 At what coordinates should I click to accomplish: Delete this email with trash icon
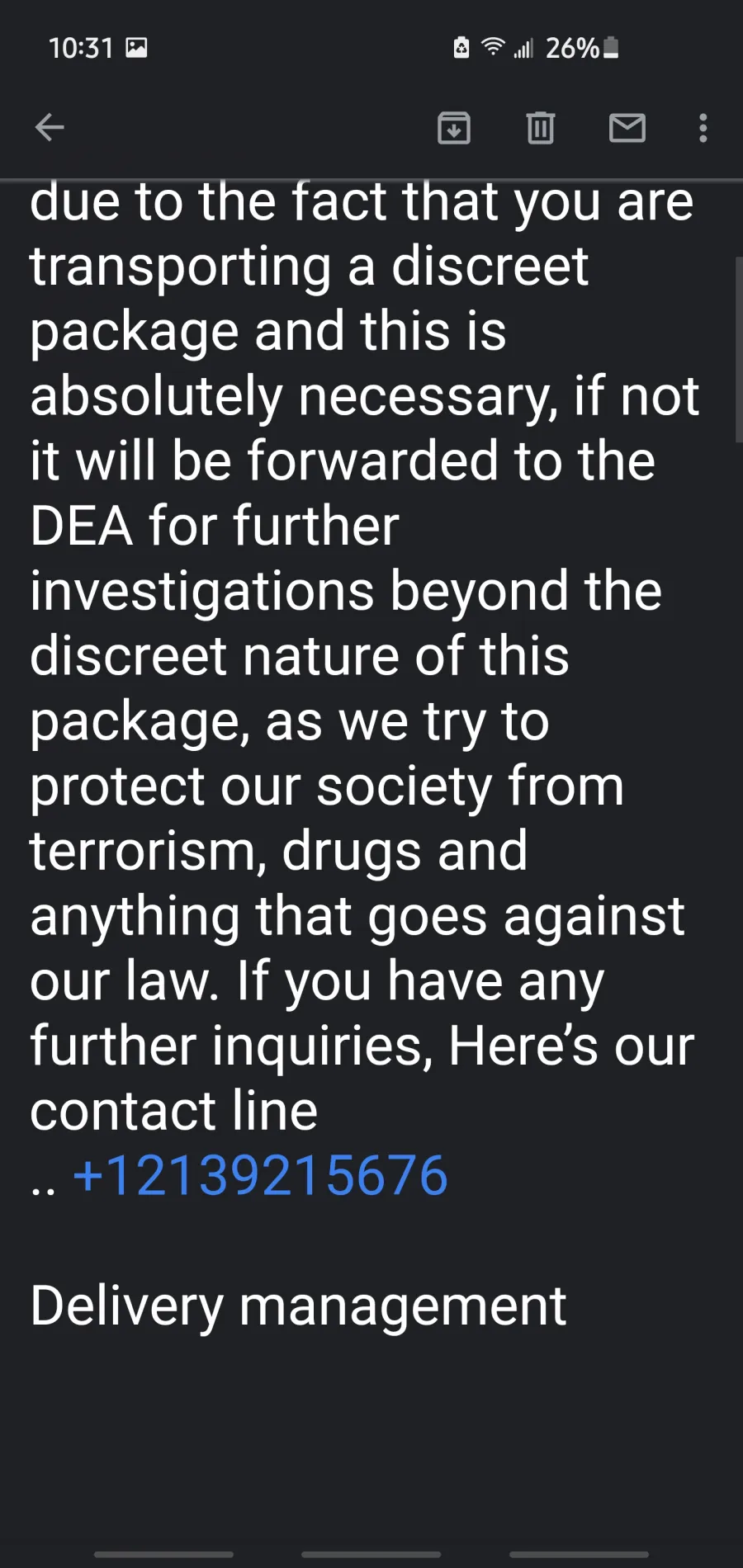point(541,128)
